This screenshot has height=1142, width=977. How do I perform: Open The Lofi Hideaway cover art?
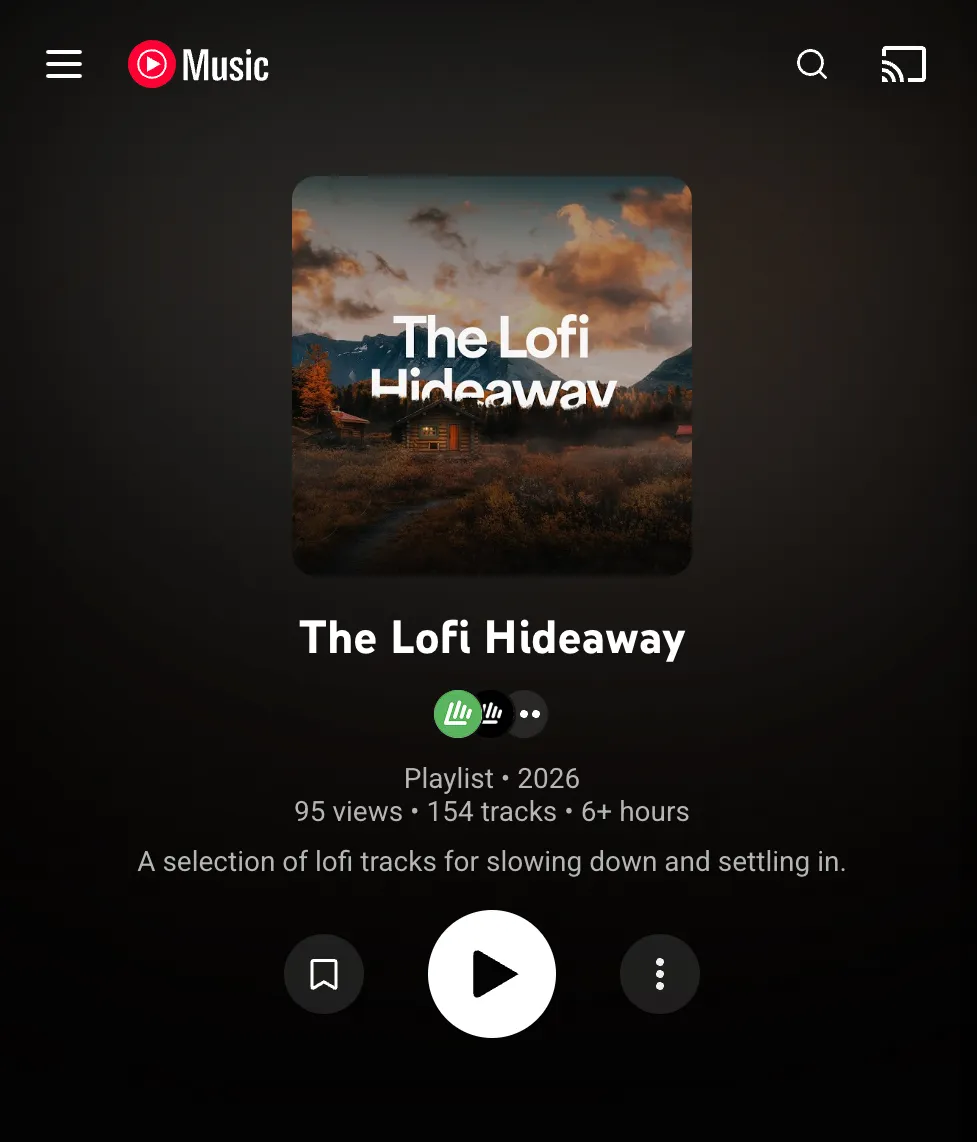(x=491, y=375)
